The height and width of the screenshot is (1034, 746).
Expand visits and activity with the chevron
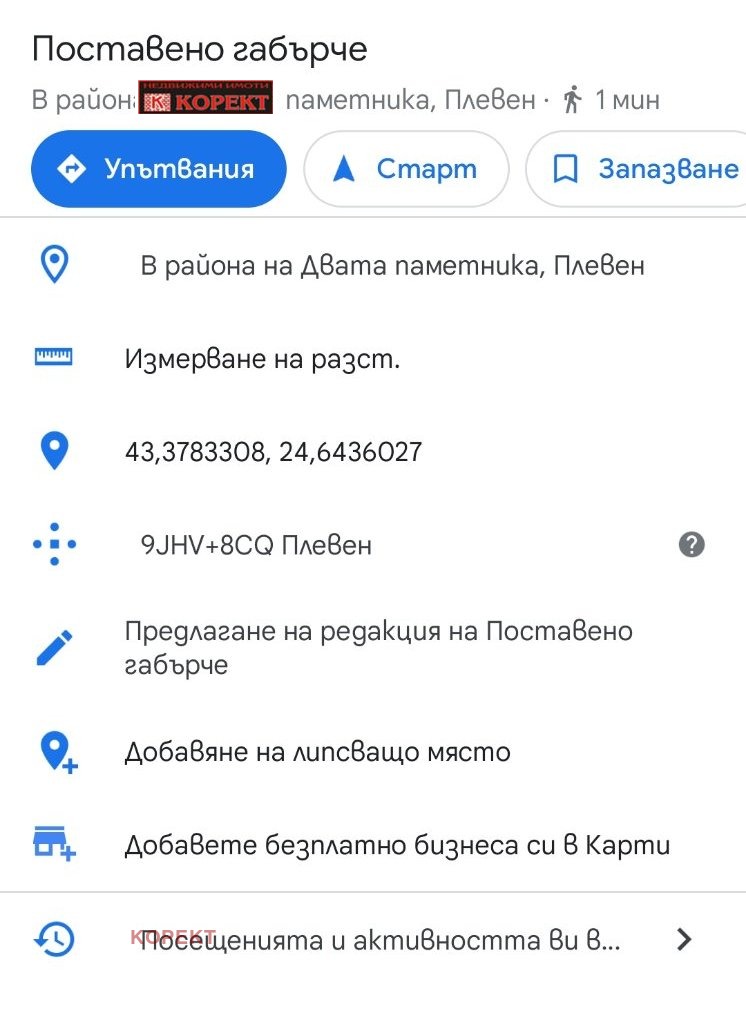point(684,939)
